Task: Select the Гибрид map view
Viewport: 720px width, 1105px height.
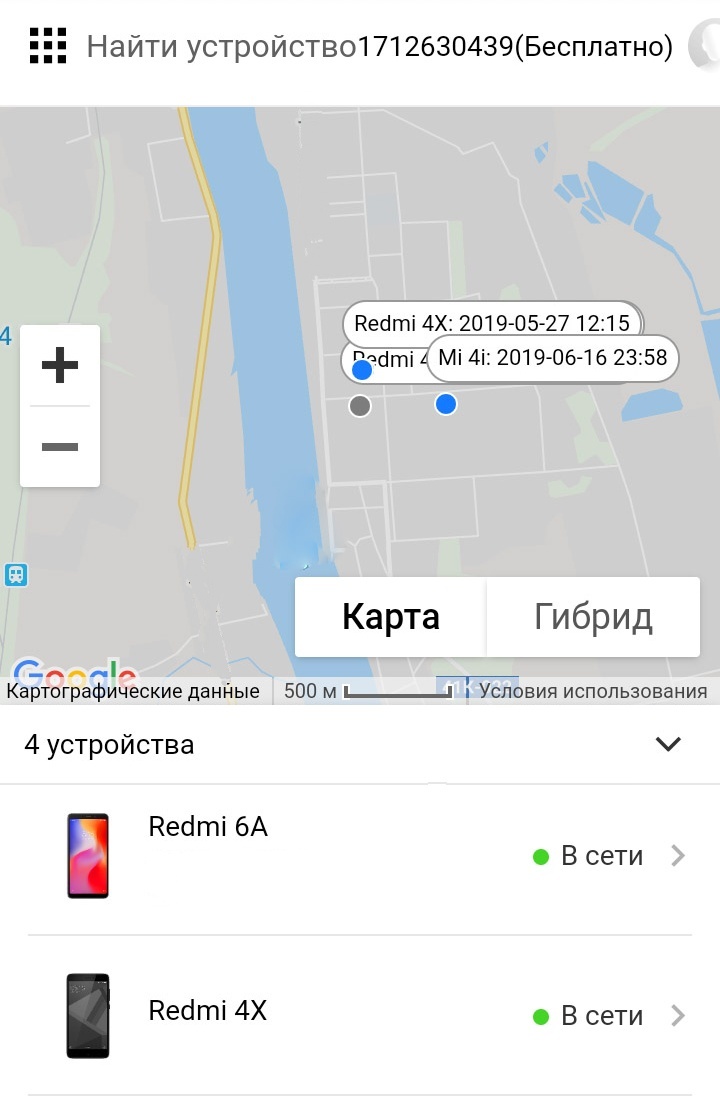Action: pos(593,617)
